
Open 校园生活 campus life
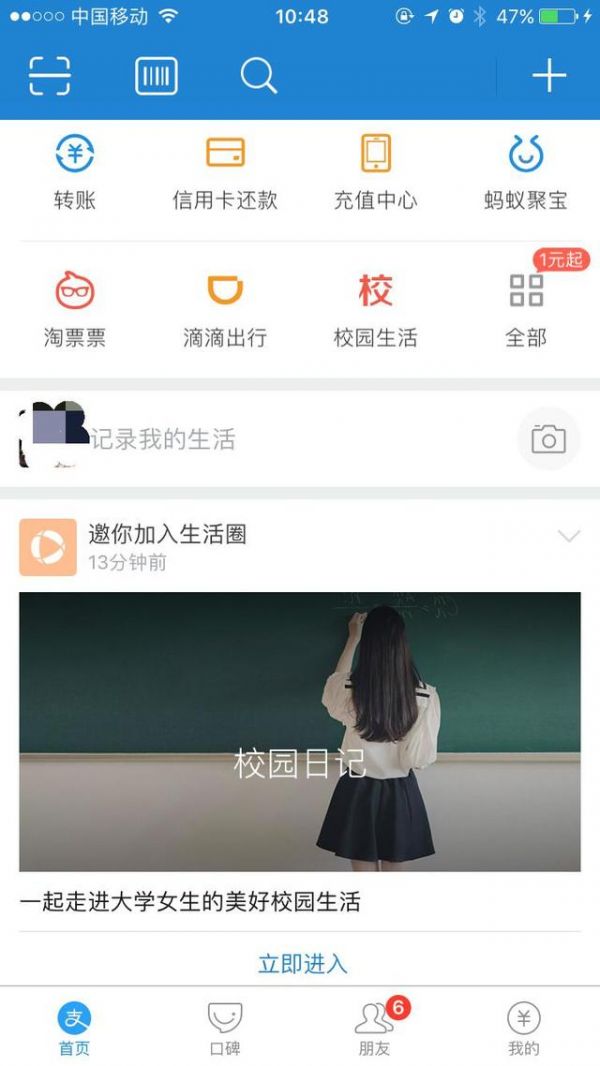pyautogui.click(x=375, y=310)
